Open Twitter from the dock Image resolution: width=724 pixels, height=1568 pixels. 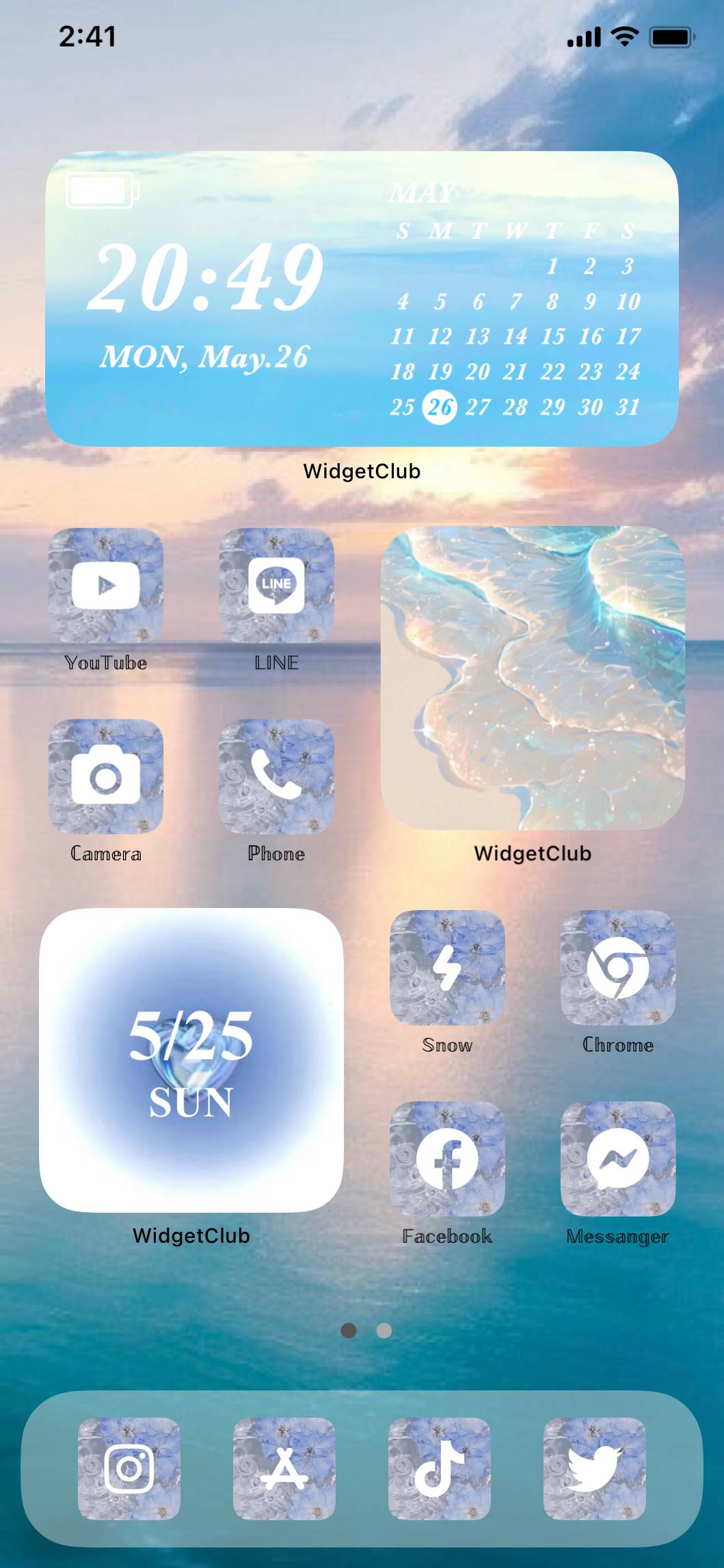point(595,1468)
